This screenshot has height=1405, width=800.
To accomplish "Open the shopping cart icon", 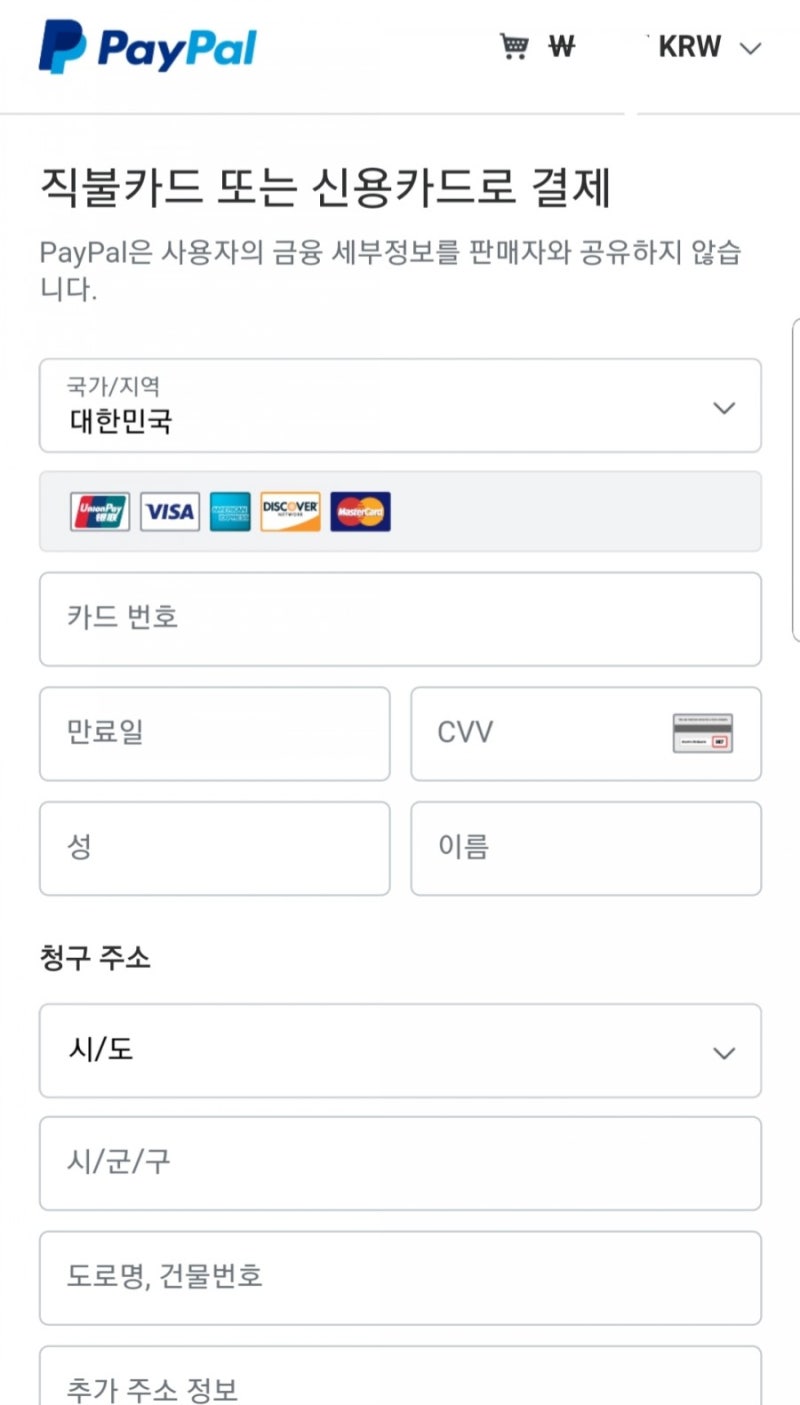I will point(515,46).
